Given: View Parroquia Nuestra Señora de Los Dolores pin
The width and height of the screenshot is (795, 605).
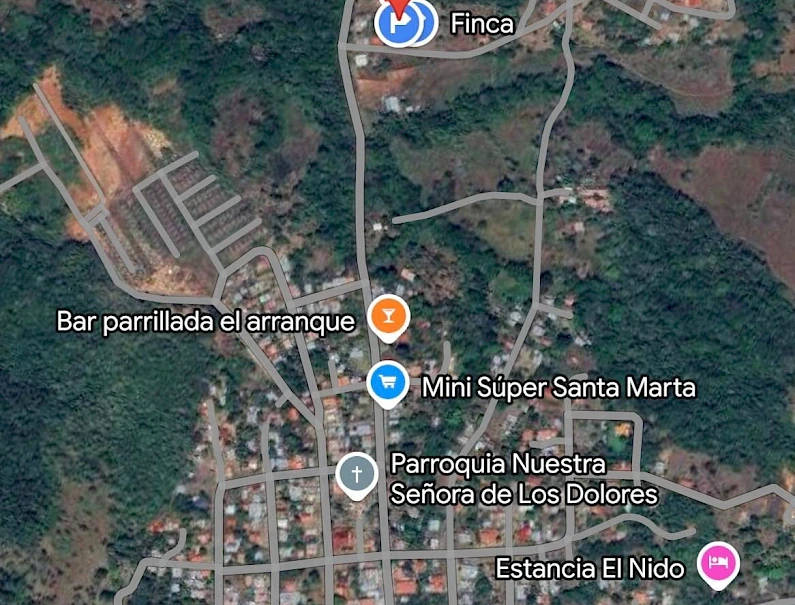Looking at the screenshot, I should coord(356,473).
